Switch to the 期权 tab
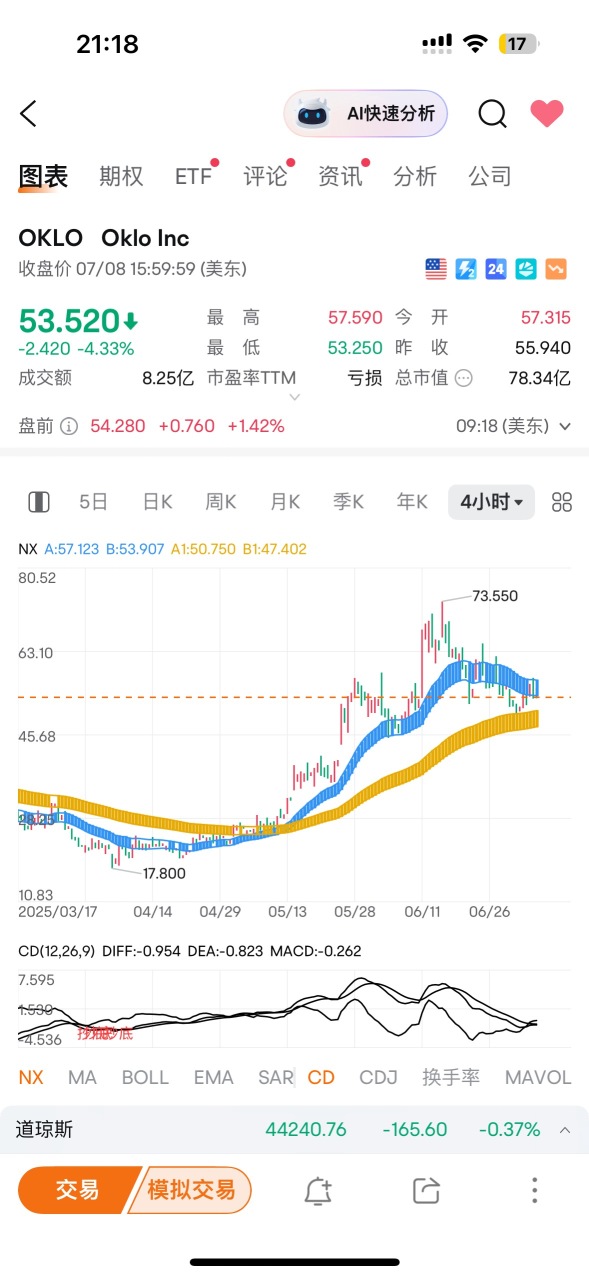589x1278 pixels. click(x=121, y=176)
